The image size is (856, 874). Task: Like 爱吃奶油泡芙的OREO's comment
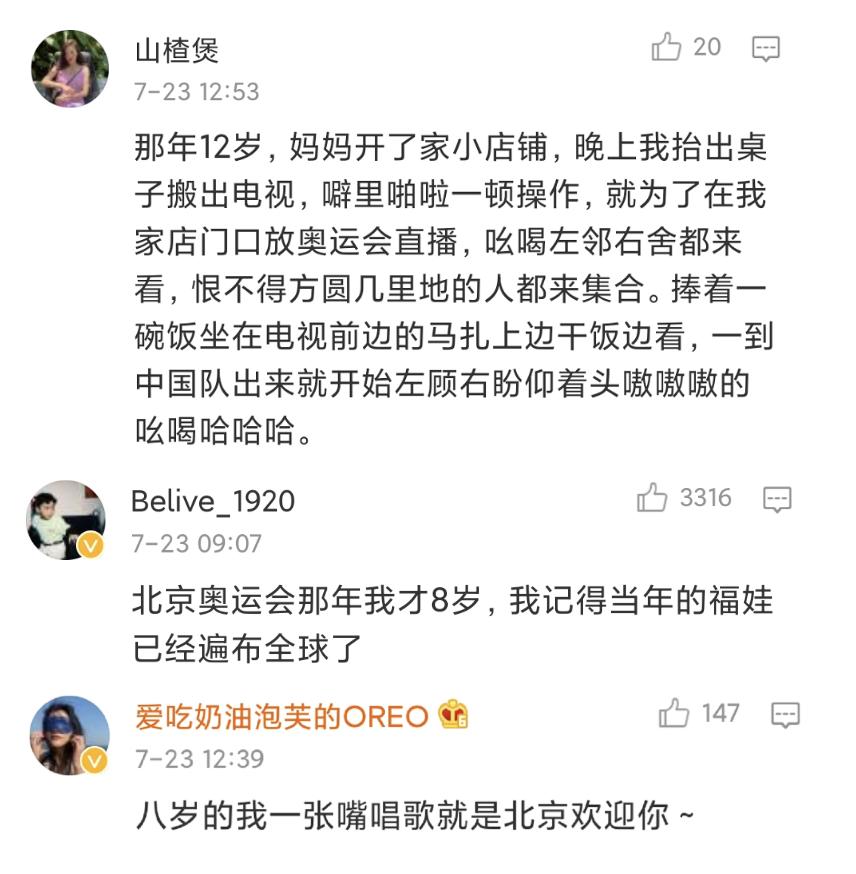point(674,714)
